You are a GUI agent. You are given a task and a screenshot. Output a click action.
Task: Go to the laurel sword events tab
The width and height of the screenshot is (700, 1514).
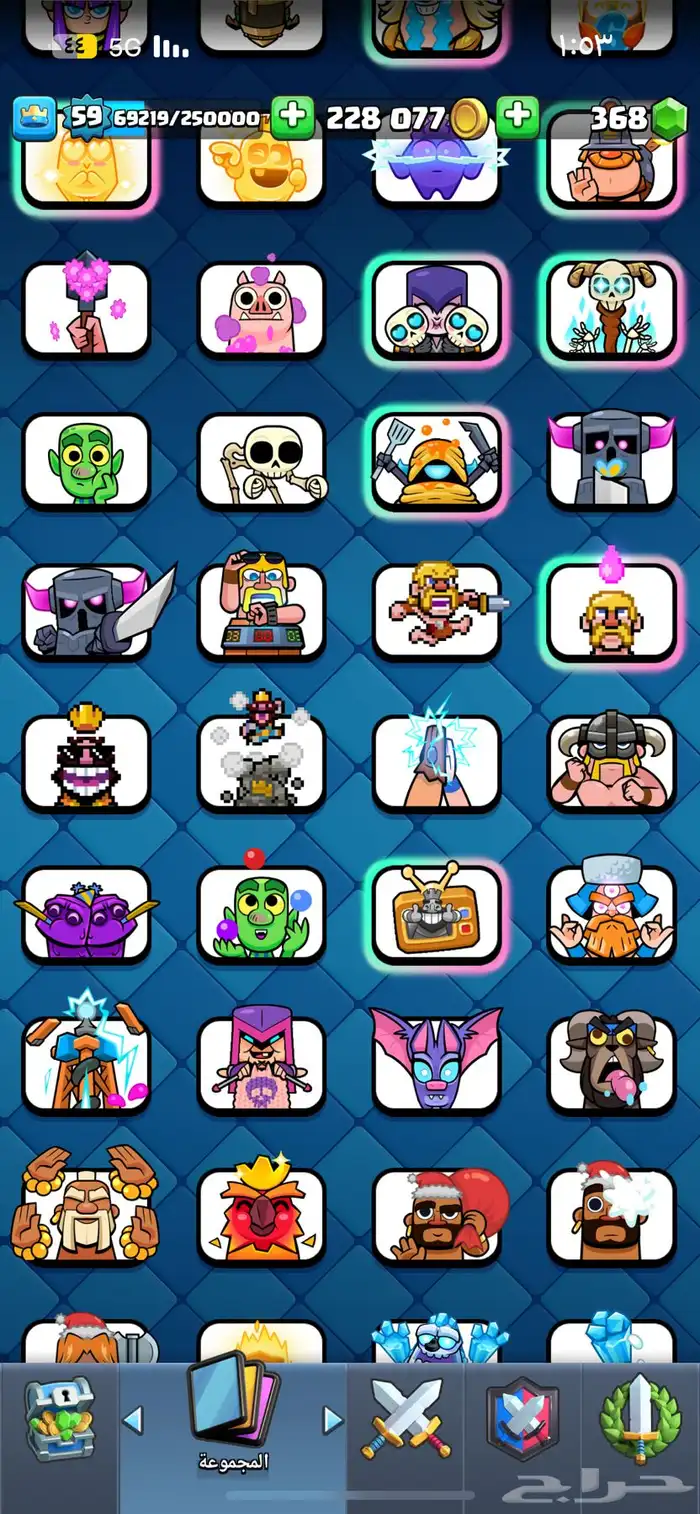pyautogui.click(x=639, y=1418)
